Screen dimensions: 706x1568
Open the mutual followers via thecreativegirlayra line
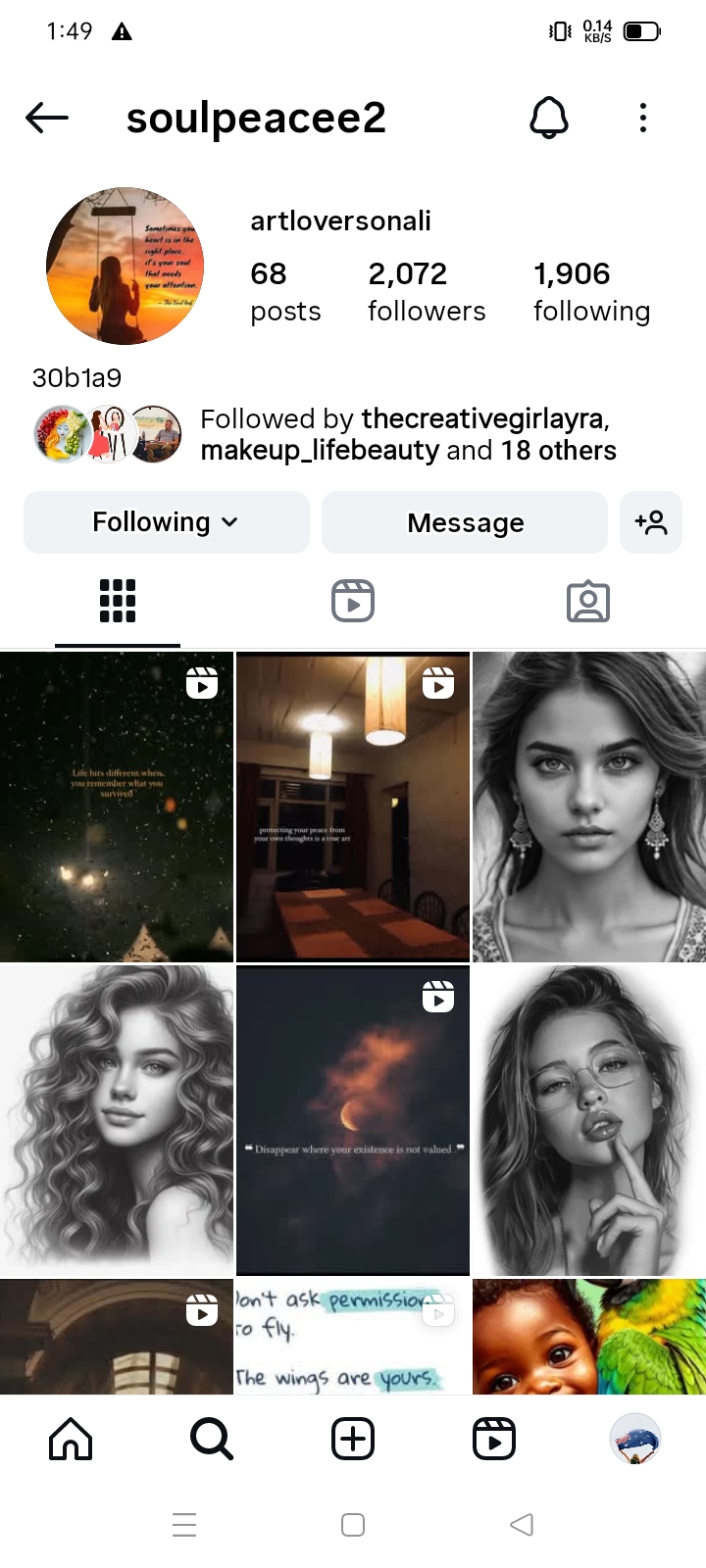(408, 434)
